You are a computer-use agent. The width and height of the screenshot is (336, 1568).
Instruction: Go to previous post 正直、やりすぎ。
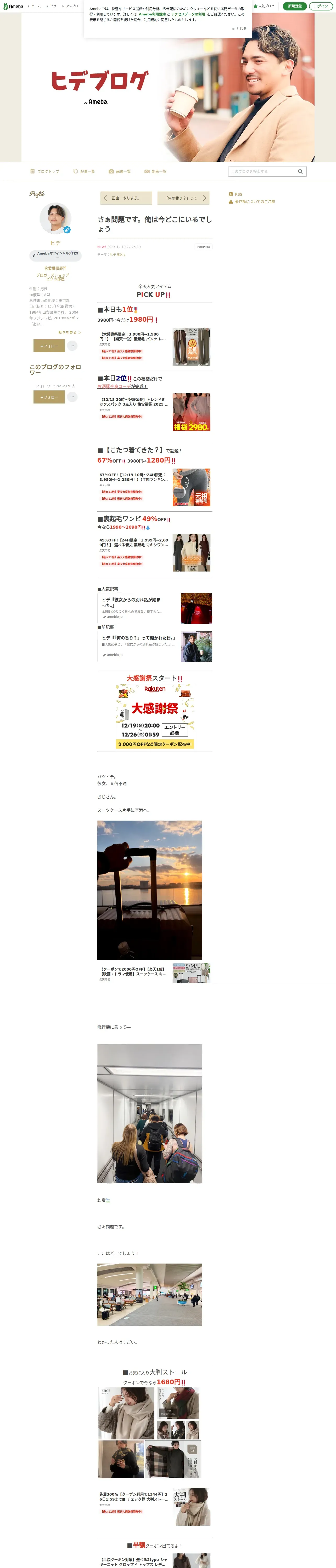[x=122, y=198]
